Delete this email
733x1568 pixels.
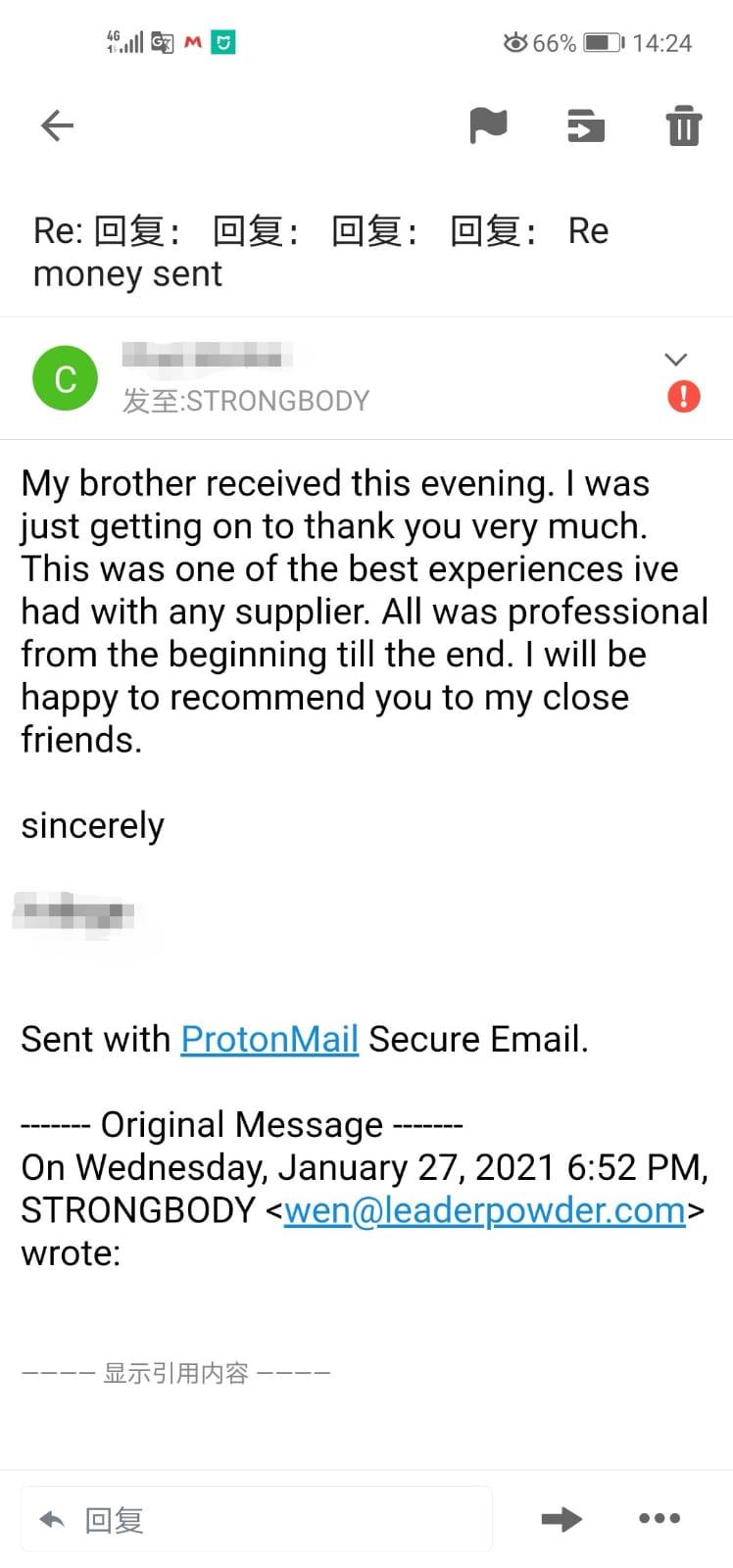683,126
